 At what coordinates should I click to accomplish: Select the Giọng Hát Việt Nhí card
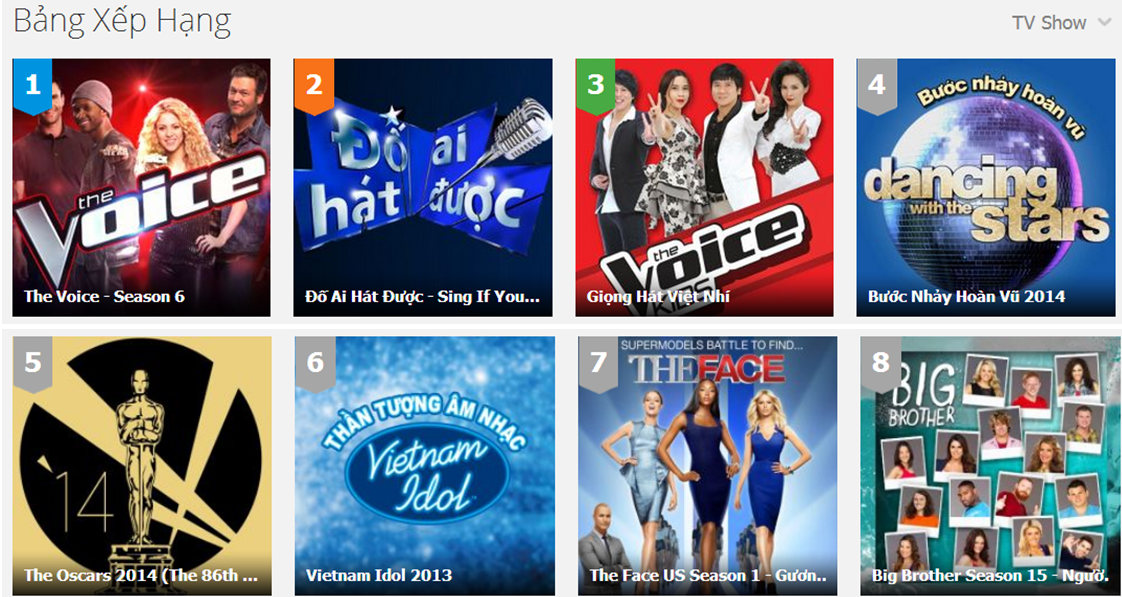tap(704, 187)
